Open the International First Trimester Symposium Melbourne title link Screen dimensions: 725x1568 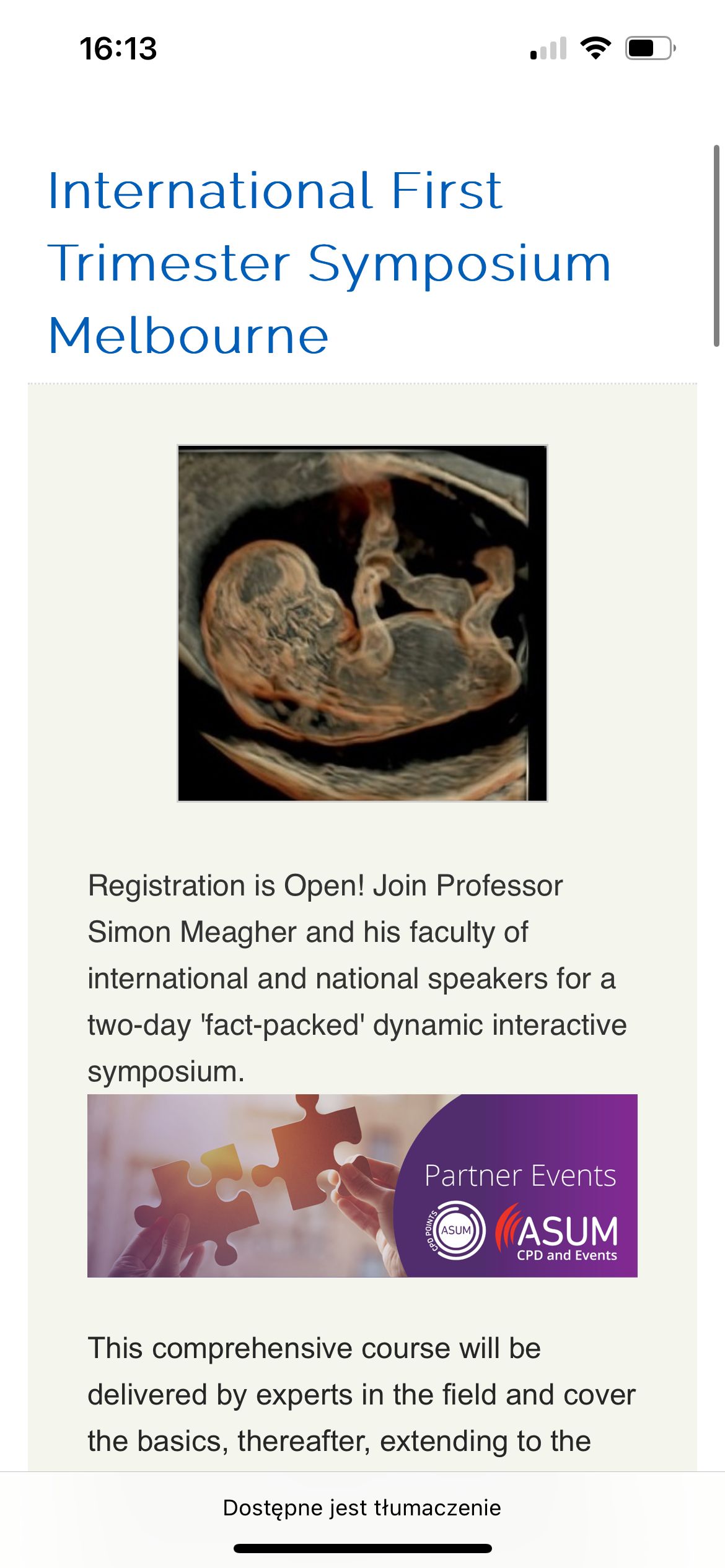point(328,263)
